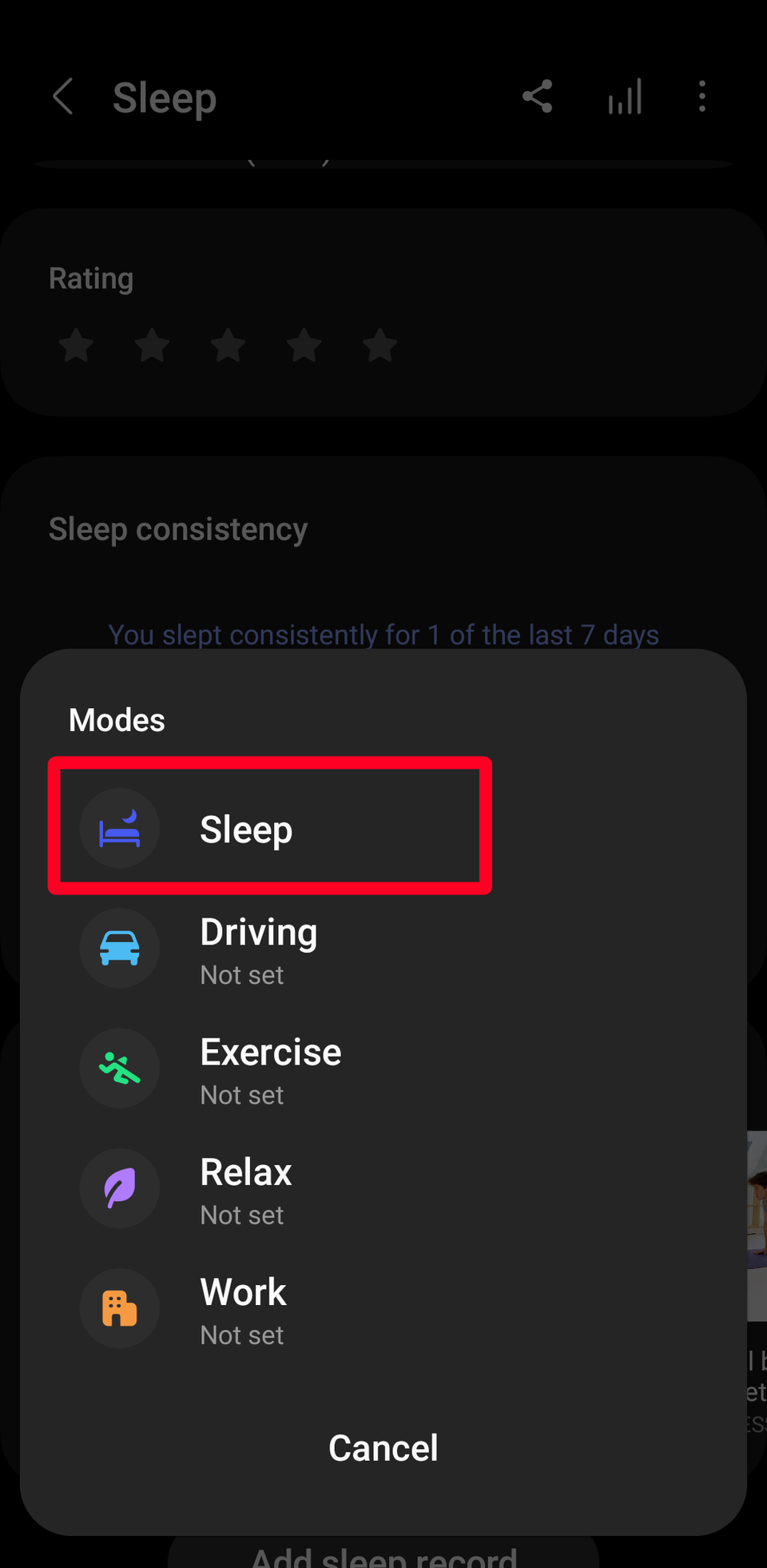Select the Sleep mode

(246, 829)
